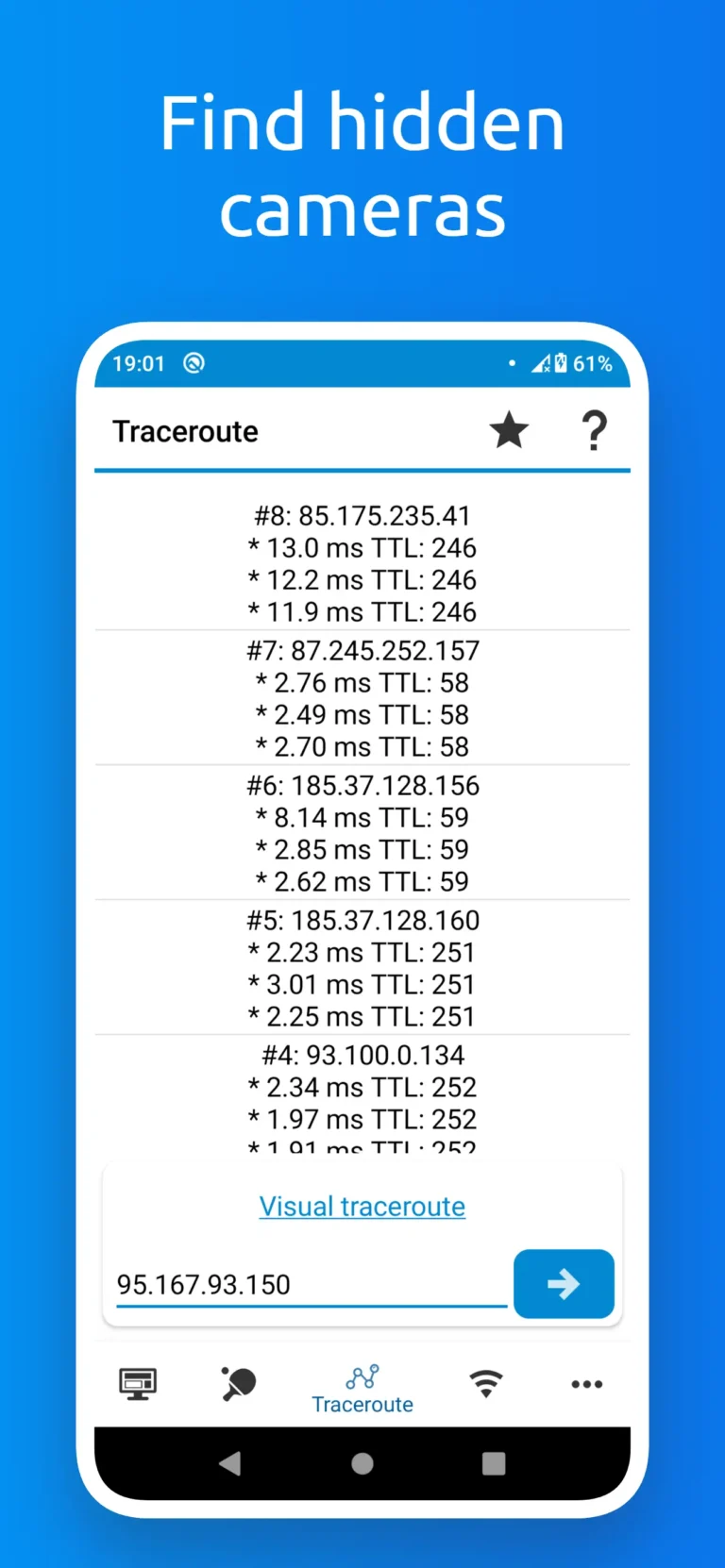Click the battery indicator in status bar
The width and height of the screenshot is (725, 1568).
click(561, 363)
